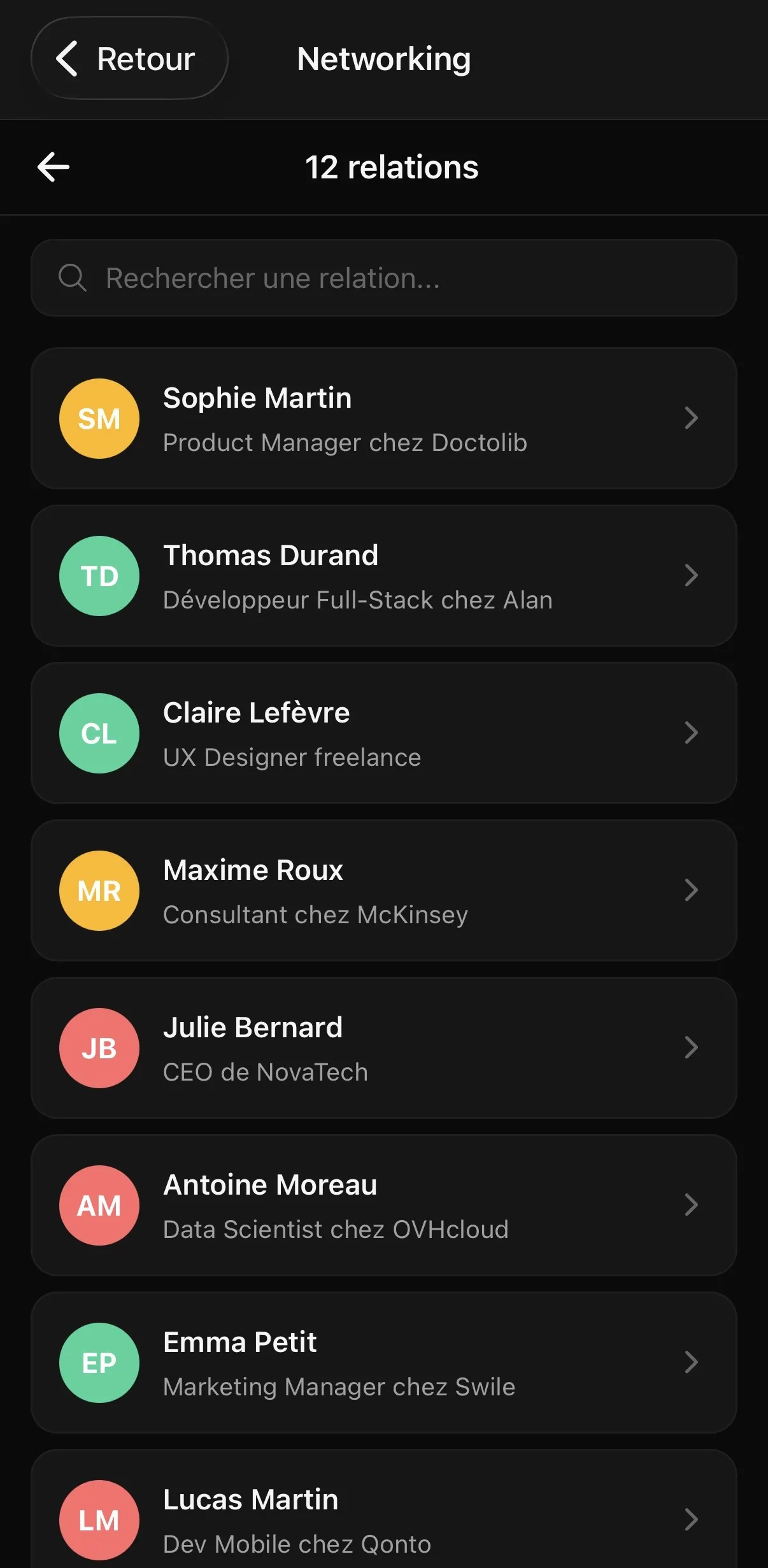Click Claire Lefèvre's CL avatar
768x1568 pixels.
(99, 733)
